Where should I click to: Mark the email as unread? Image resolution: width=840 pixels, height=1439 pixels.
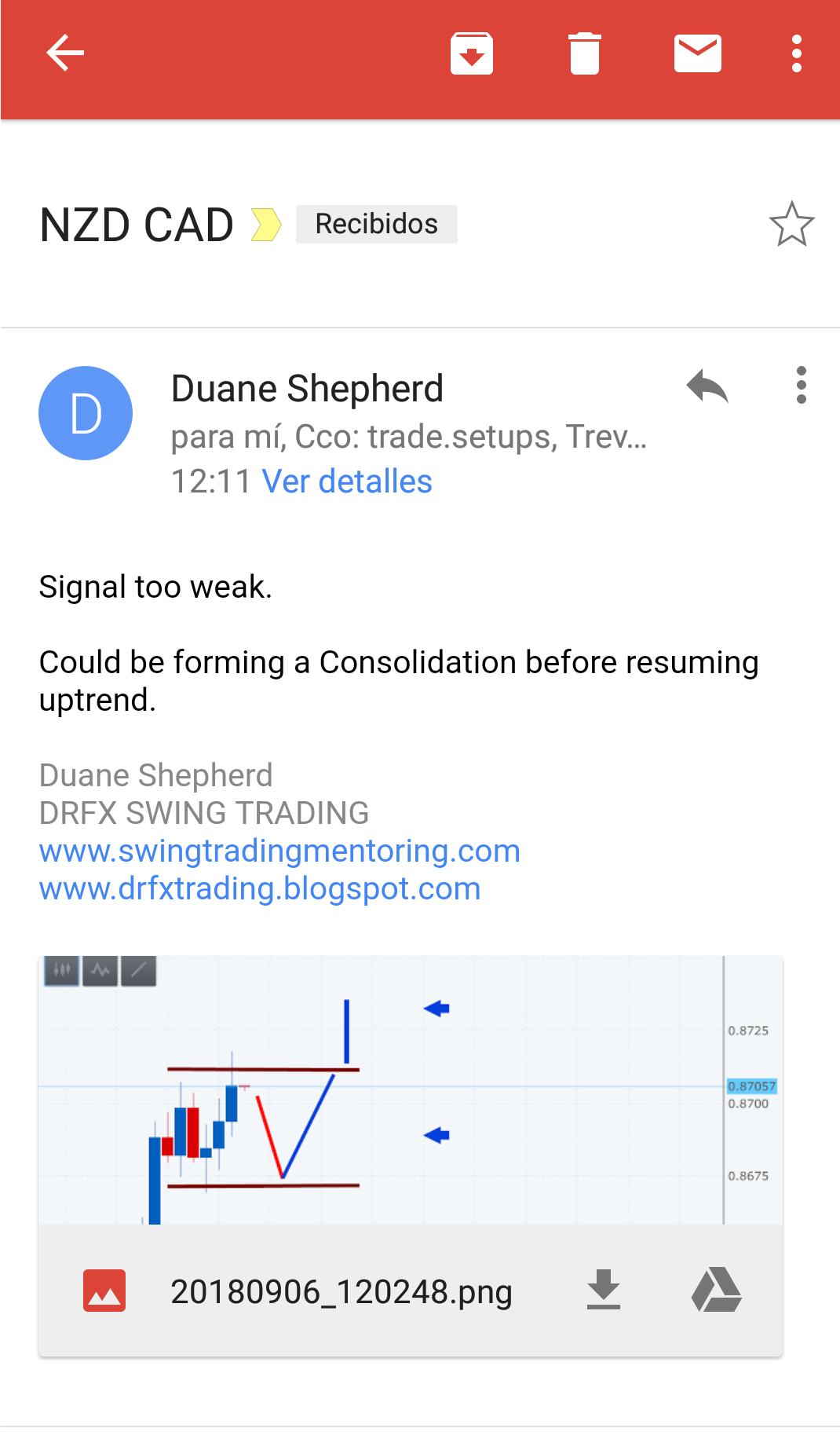tap(697, 53)
